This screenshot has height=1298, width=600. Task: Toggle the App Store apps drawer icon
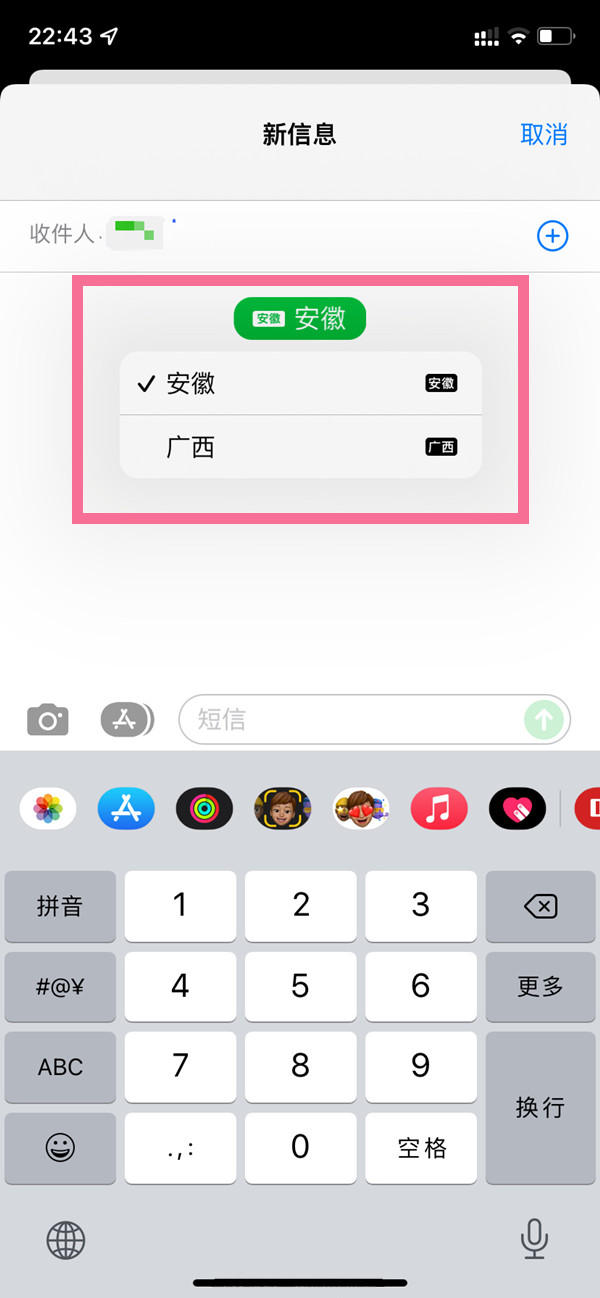coord(126,718)
